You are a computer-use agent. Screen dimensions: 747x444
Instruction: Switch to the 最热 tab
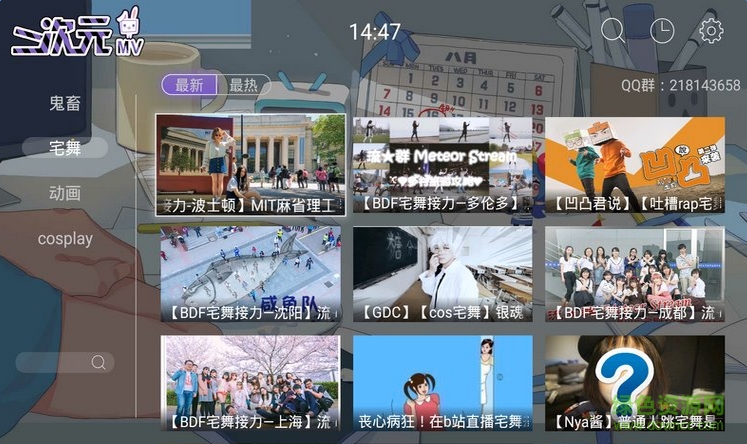point(243,85)
